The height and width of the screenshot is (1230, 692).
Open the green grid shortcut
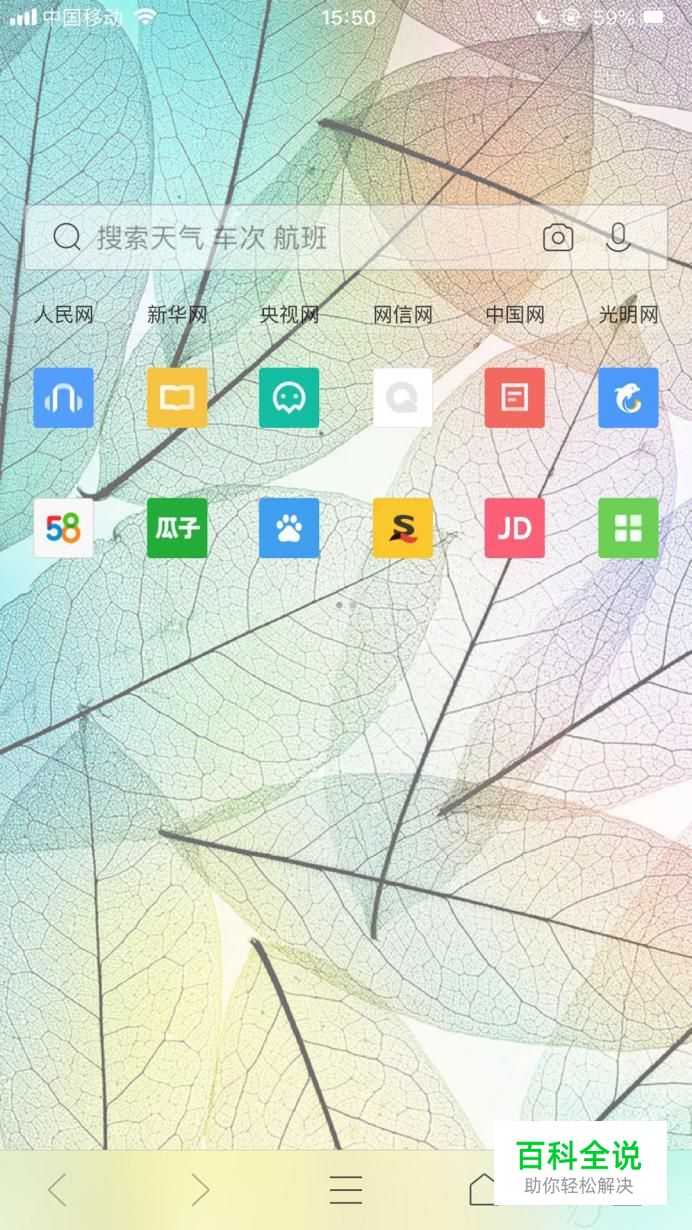click(x=628, y=527)
